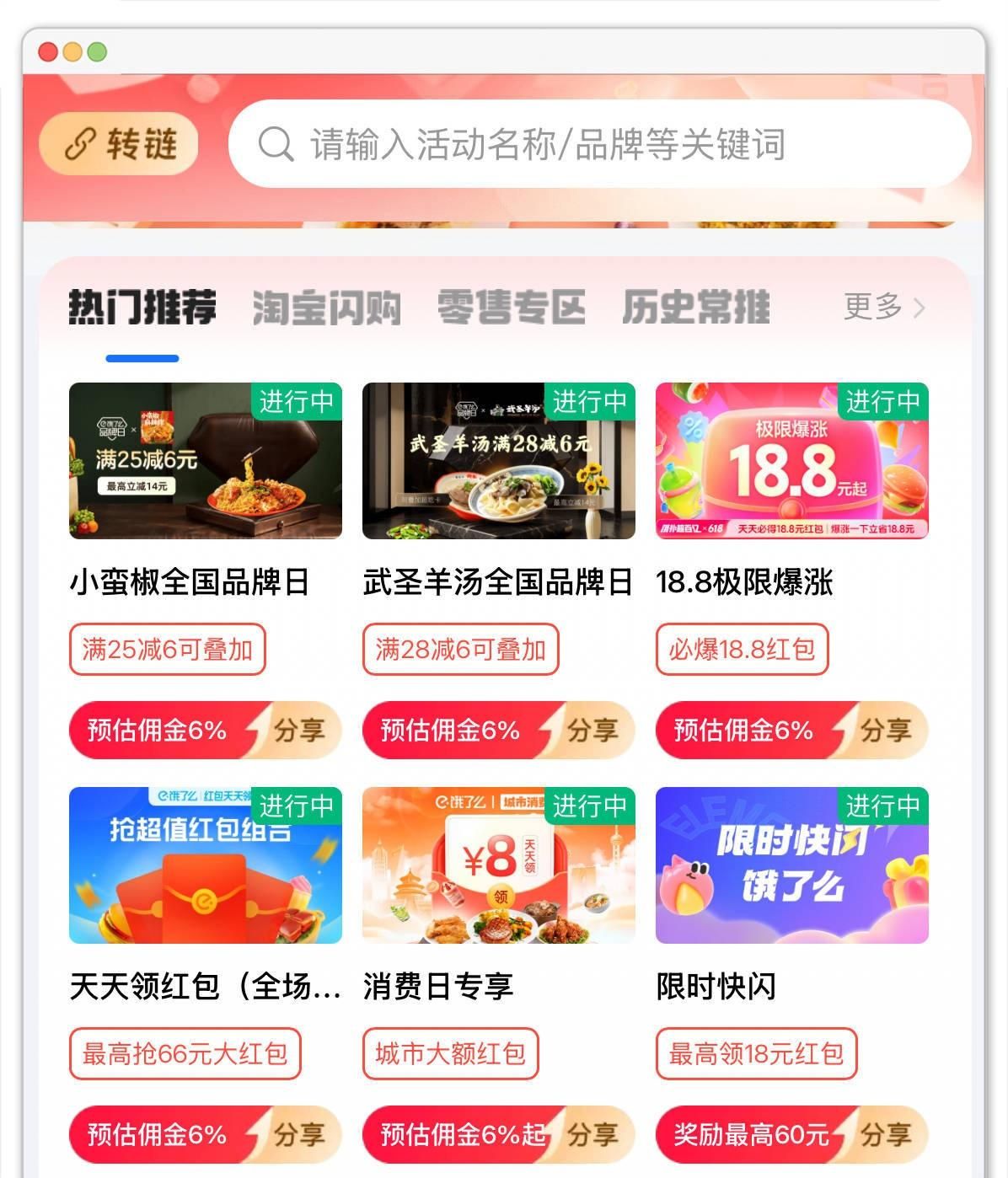The width and height of the screenshot is (1008, 1178).
Task: Share the 消费日专享 activity
Action: pos(592,1134)
